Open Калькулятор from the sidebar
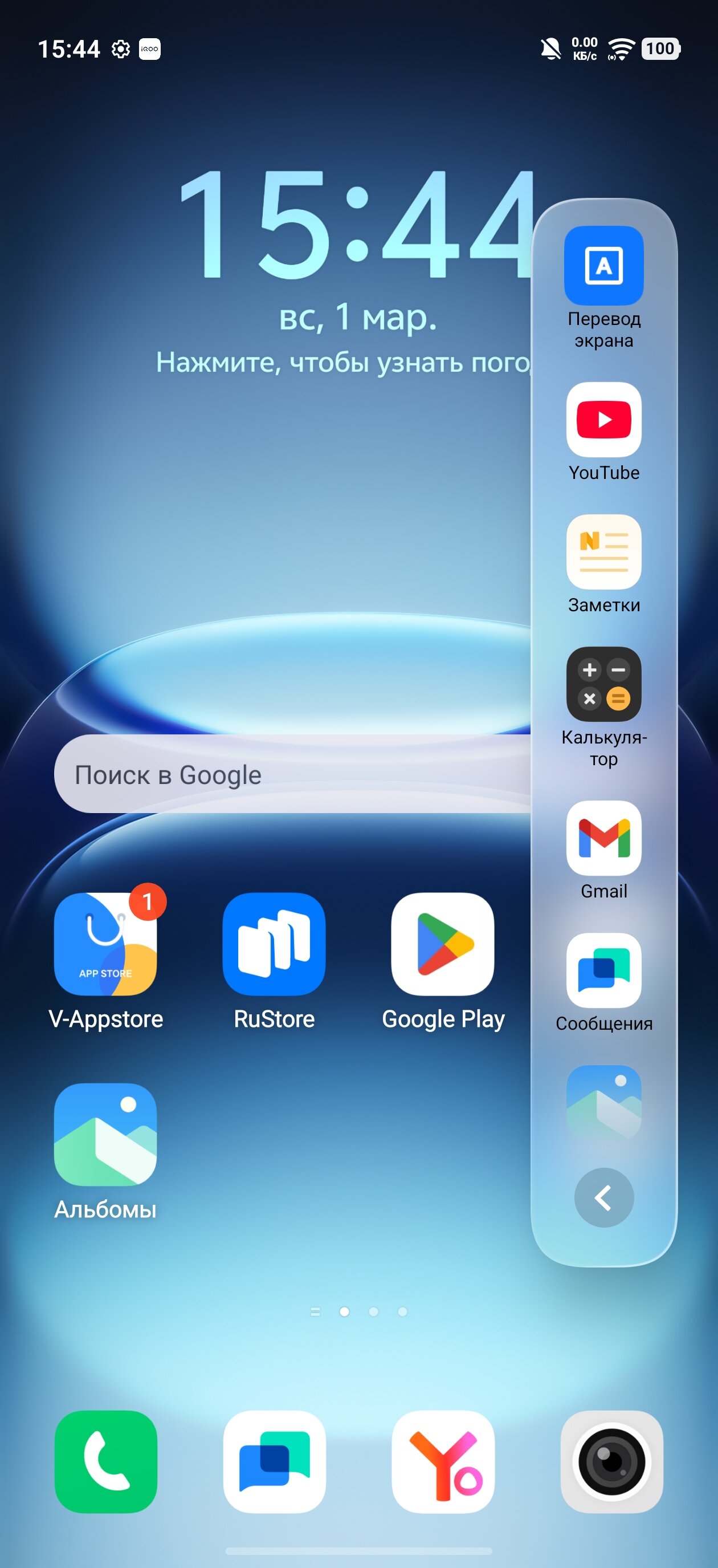 pos(603,684)
